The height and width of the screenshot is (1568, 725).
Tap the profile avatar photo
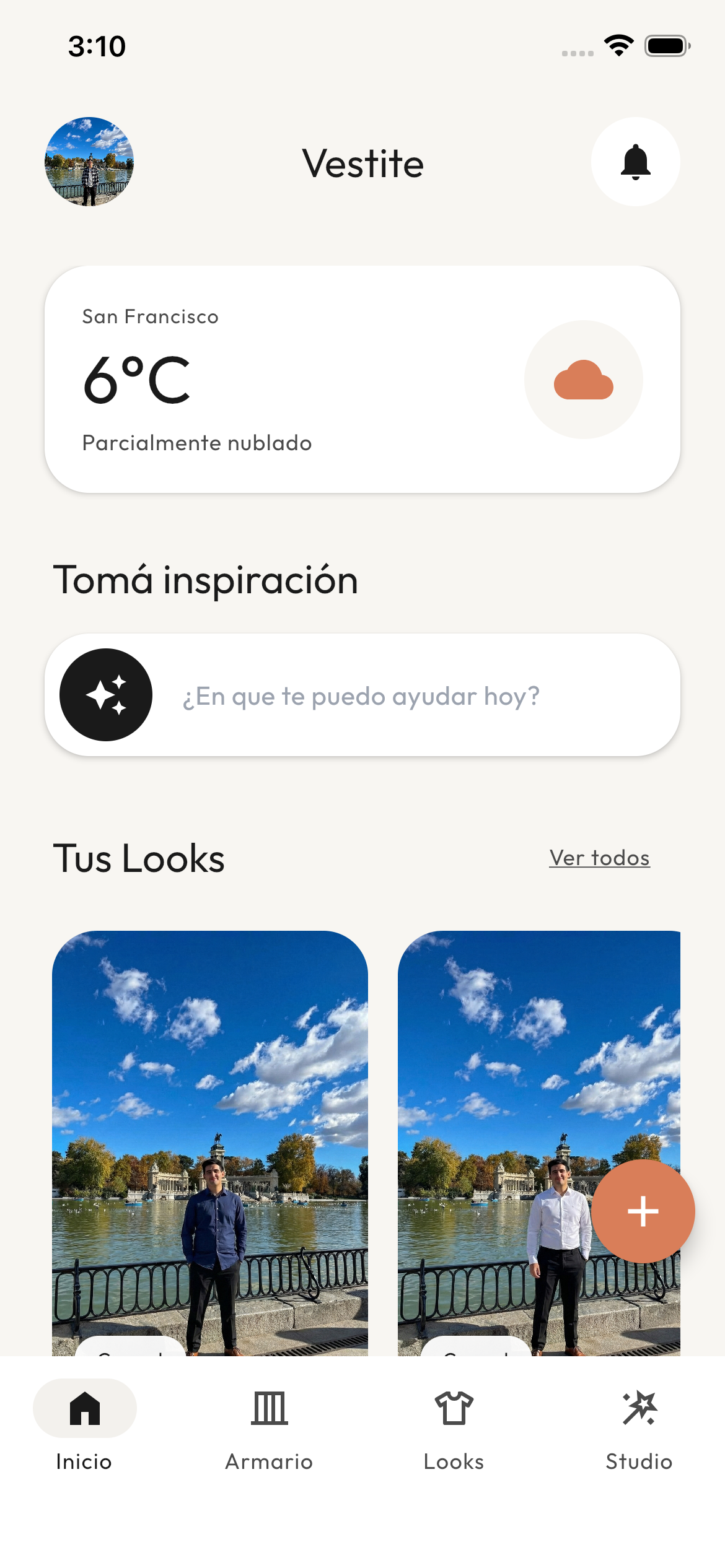coord(89,162)
